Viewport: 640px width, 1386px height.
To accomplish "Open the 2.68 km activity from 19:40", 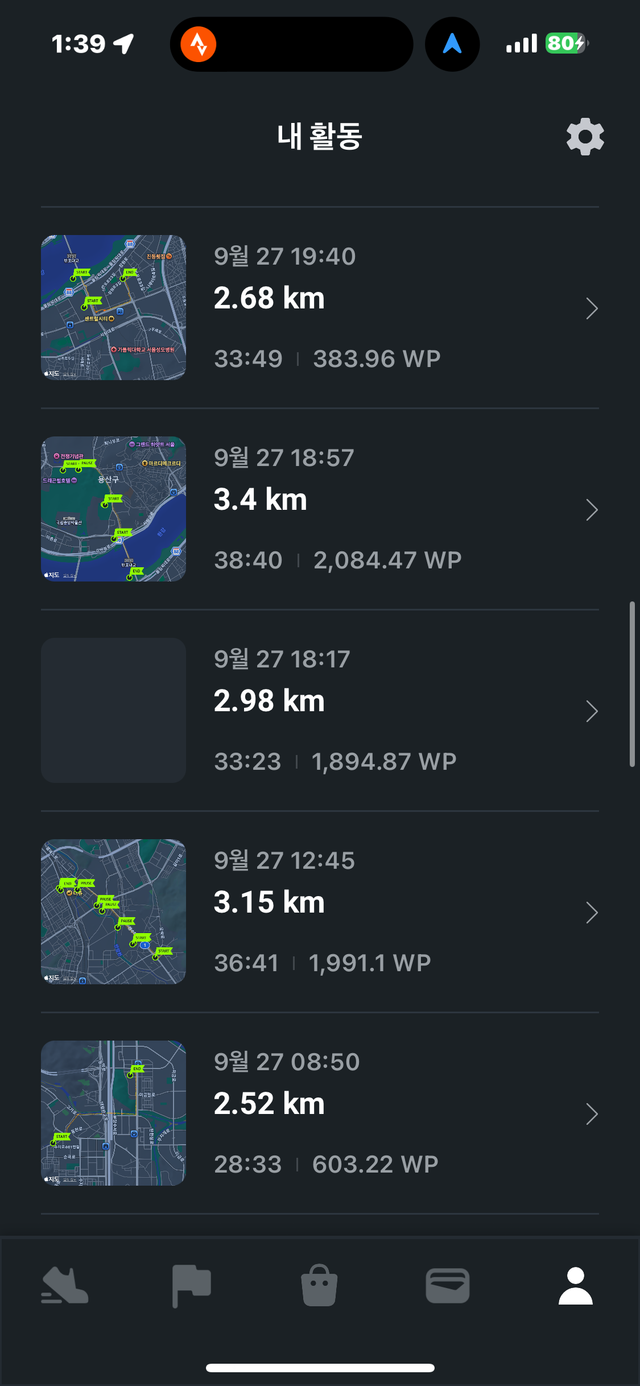I will click(x=320, y=308).
